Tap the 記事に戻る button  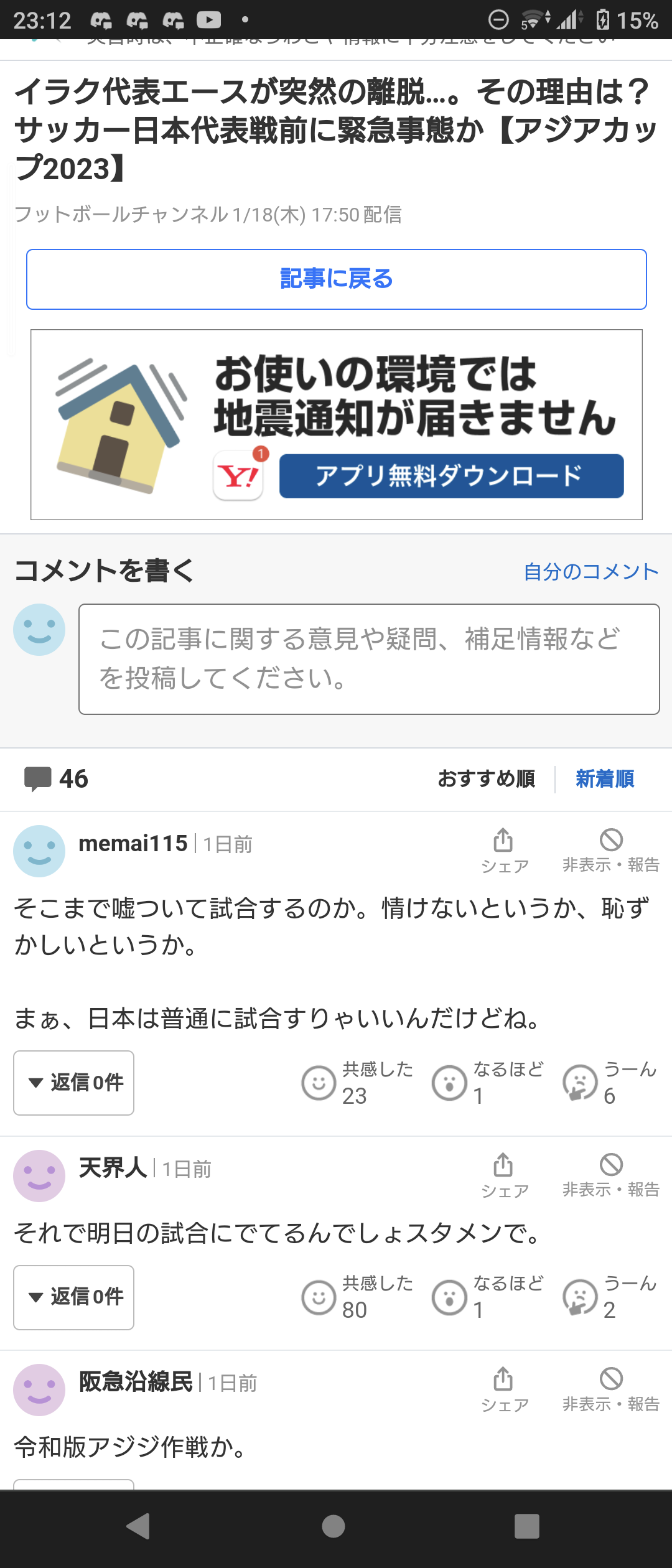[x=336, y=279]
